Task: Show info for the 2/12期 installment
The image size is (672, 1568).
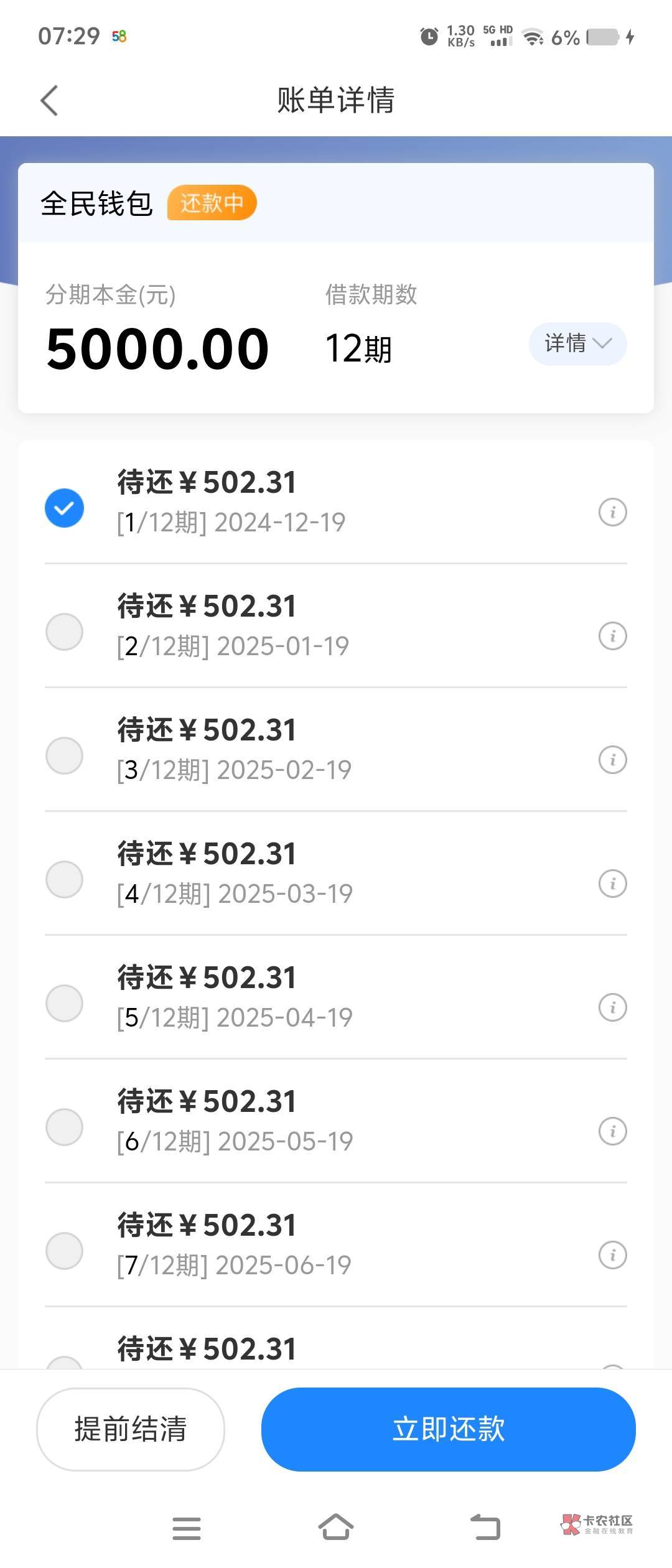Action: 612,636
